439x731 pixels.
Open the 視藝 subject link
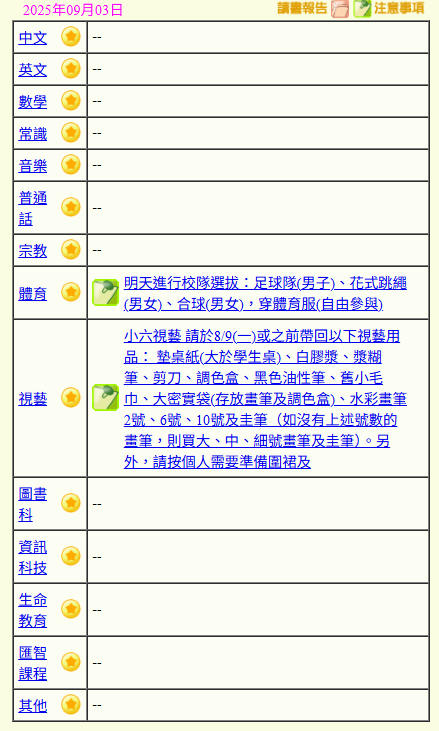(x=33, y=399)
